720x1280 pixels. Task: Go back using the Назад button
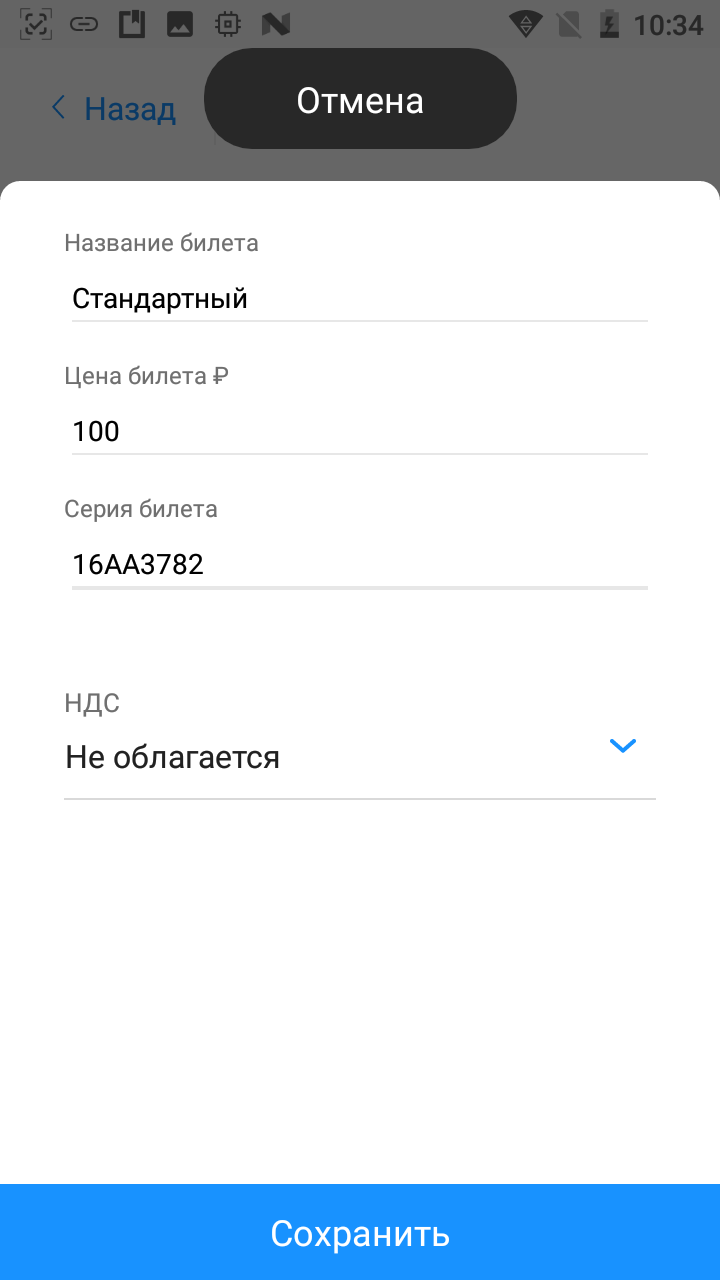pyautogui.click(x=114, y=109)
